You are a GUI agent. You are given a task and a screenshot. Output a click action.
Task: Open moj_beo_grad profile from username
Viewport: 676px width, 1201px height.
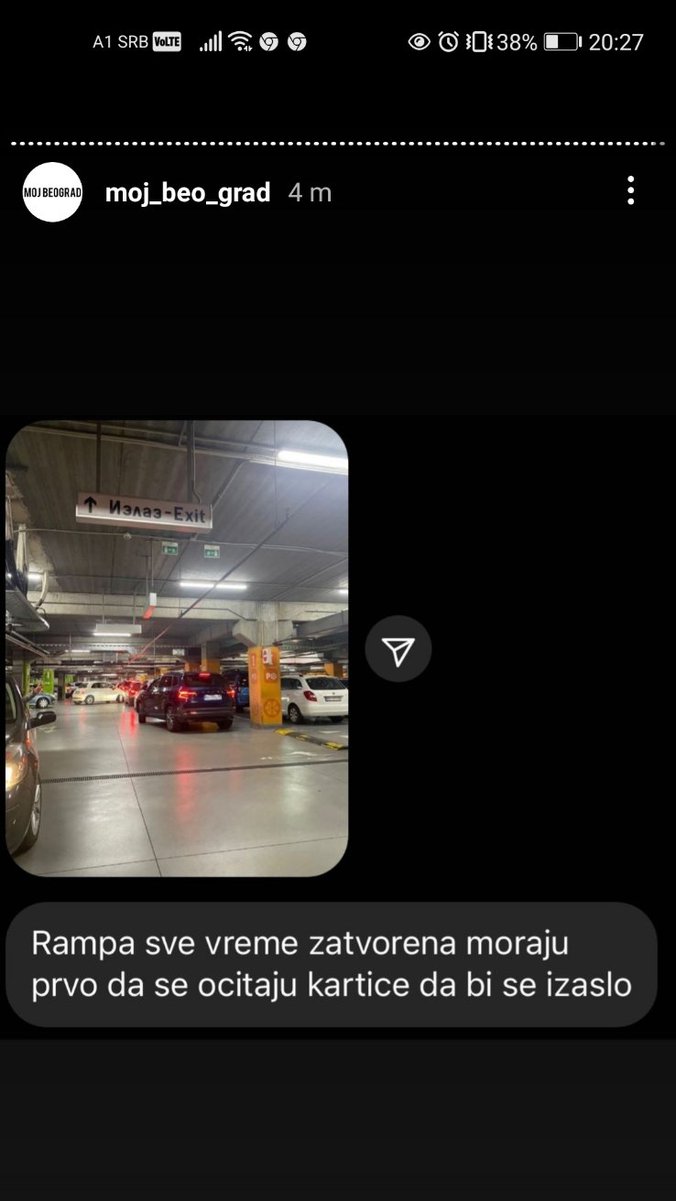click(x=187, y=193)
